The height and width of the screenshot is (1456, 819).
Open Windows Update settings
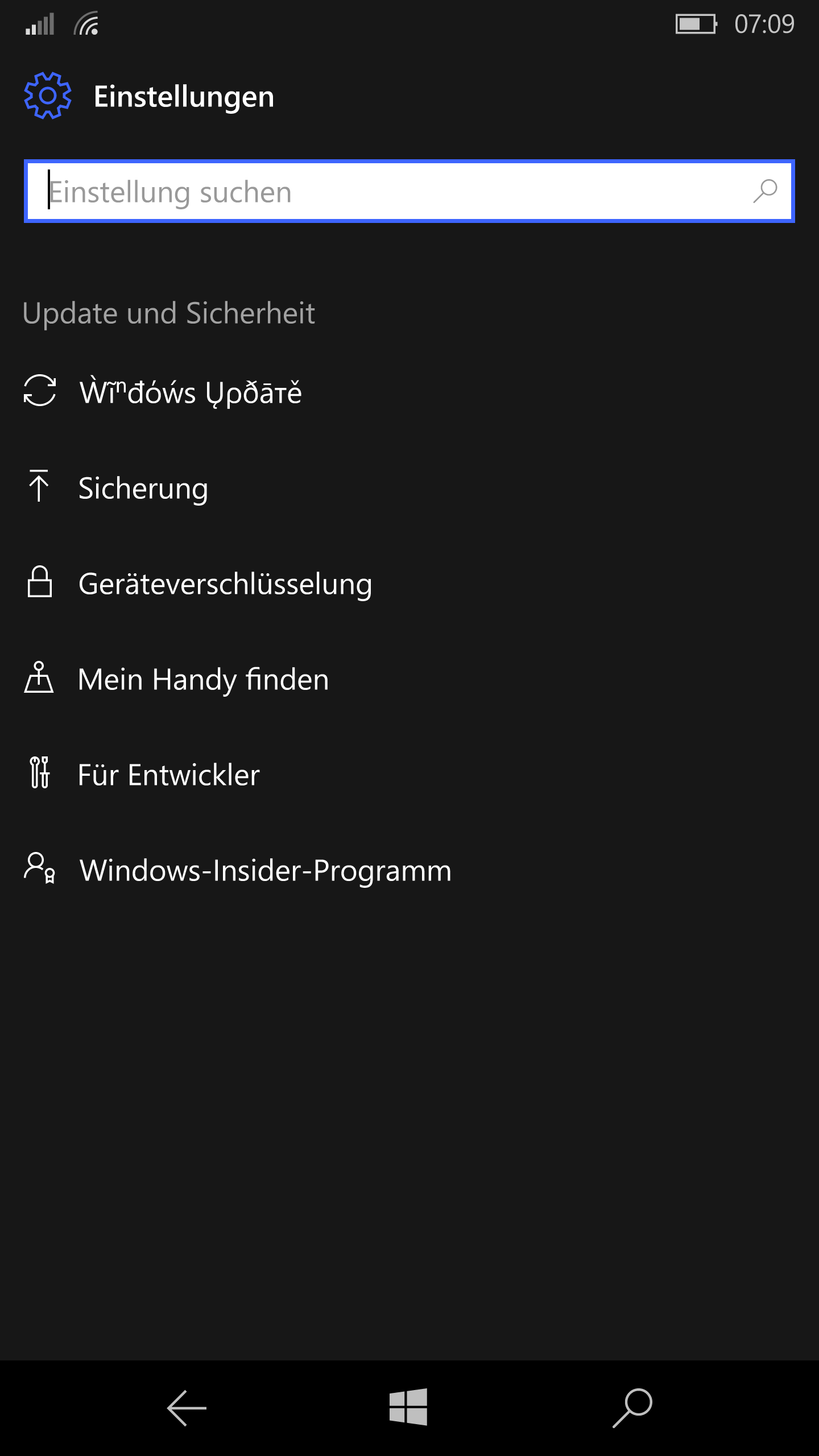[x=191, y=392]
